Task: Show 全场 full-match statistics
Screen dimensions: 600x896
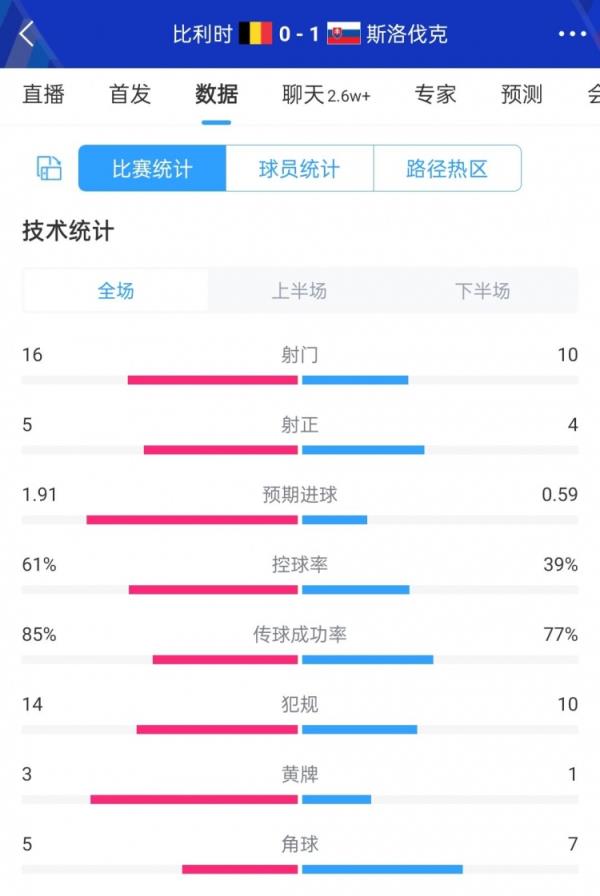Action: pyautogui.click(x=116, y=291)
